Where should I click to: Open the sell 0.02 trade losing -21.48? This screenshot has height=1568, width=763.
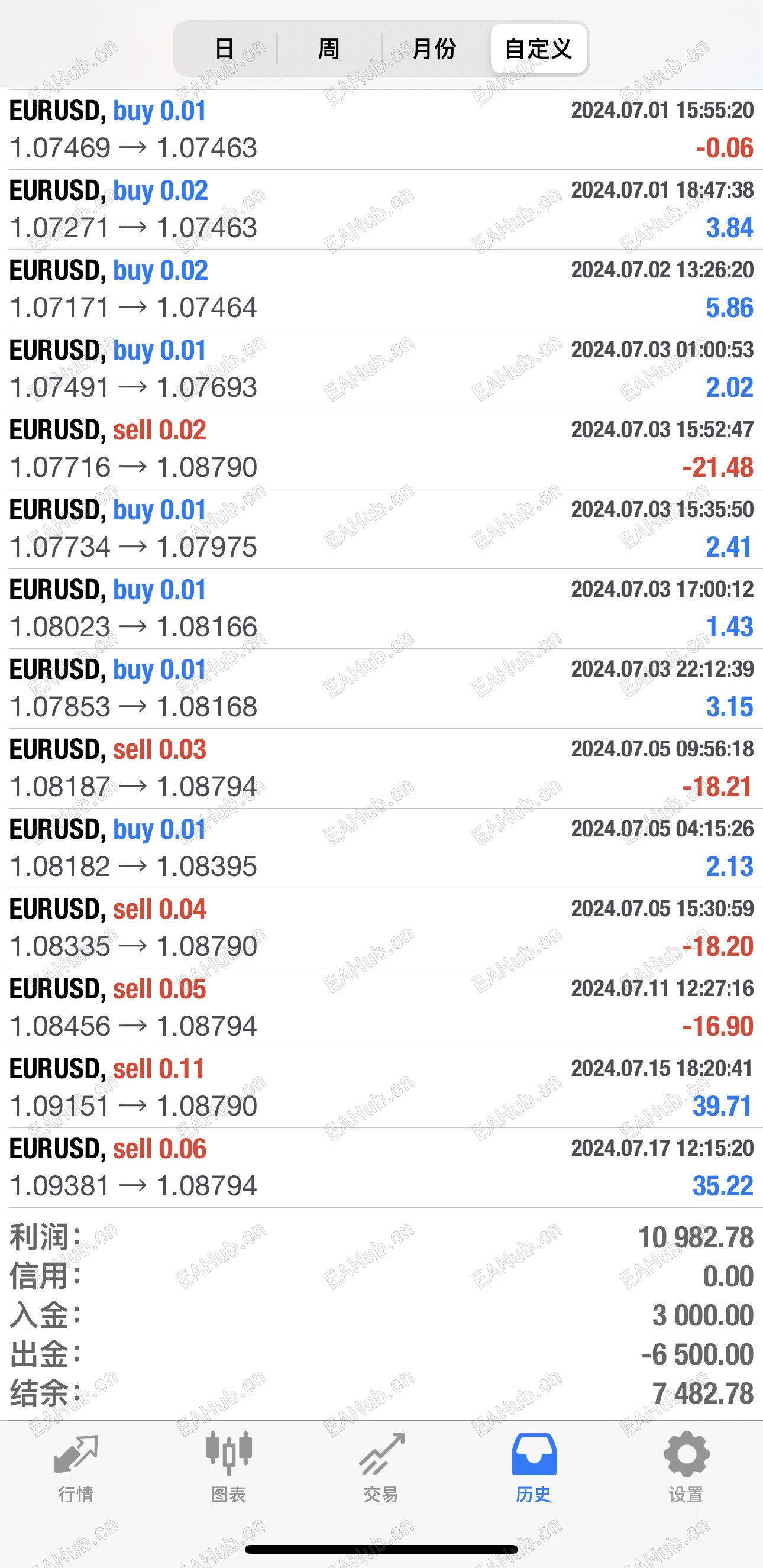coord(381,448)
